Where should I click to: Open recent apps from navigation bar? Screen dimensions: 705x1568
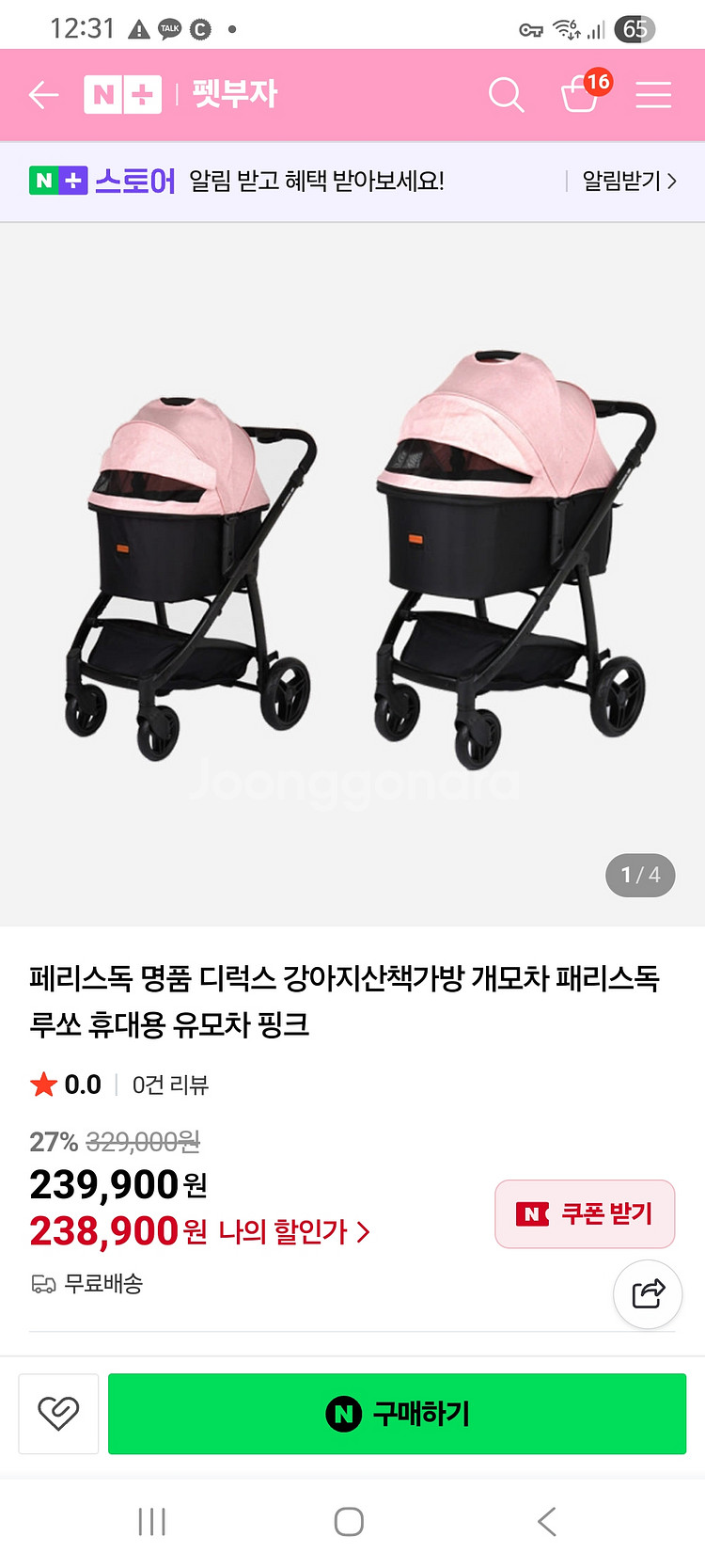[x=151, y=1521]
